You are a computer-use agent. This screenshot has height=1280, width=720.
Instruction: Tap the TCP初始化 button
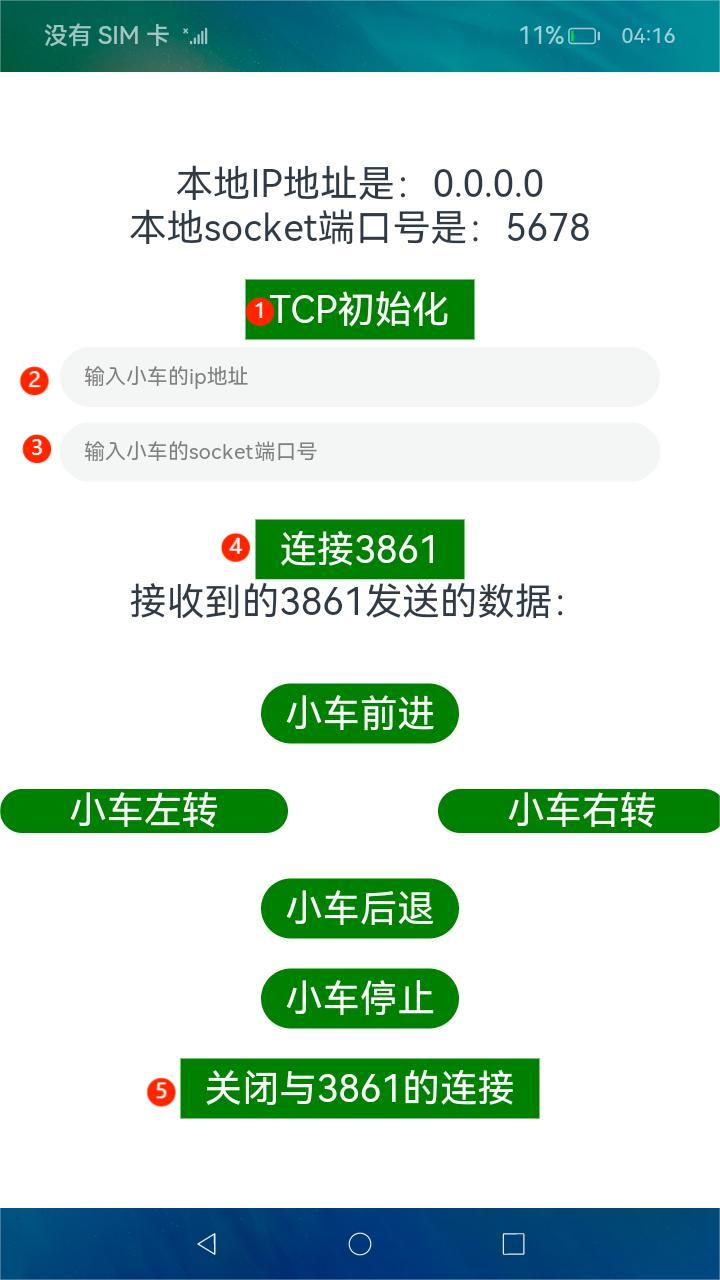click(360, 310)
